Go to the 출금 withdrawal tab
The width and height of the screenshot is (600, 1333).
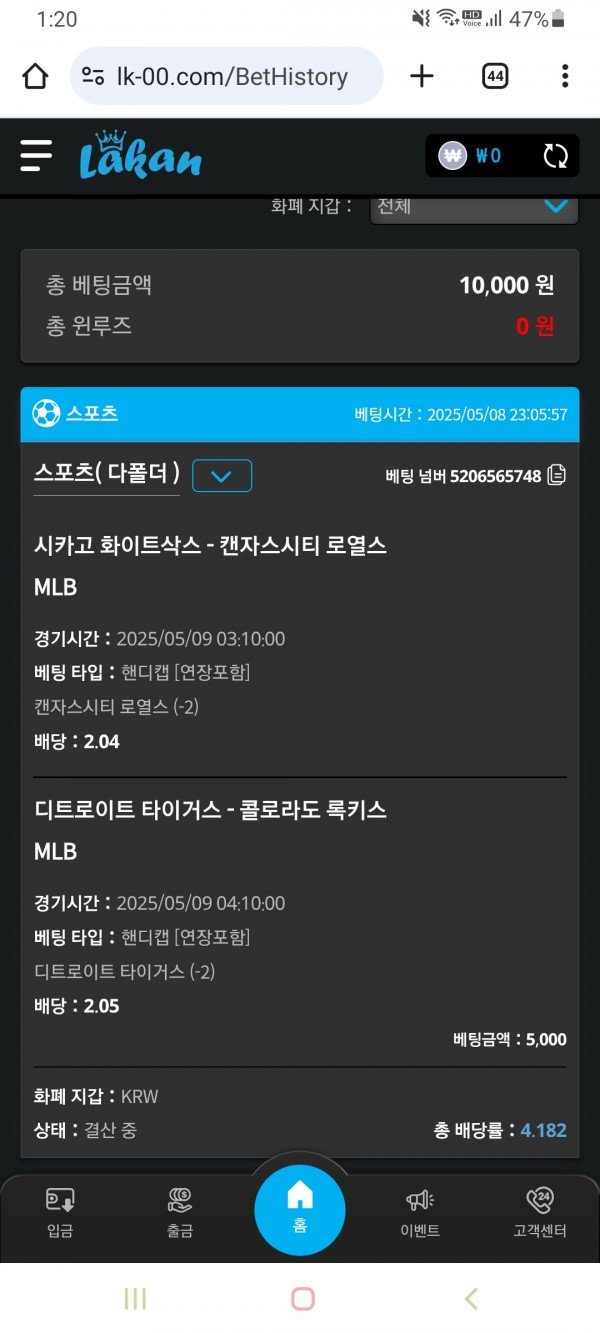(180, 1213)
